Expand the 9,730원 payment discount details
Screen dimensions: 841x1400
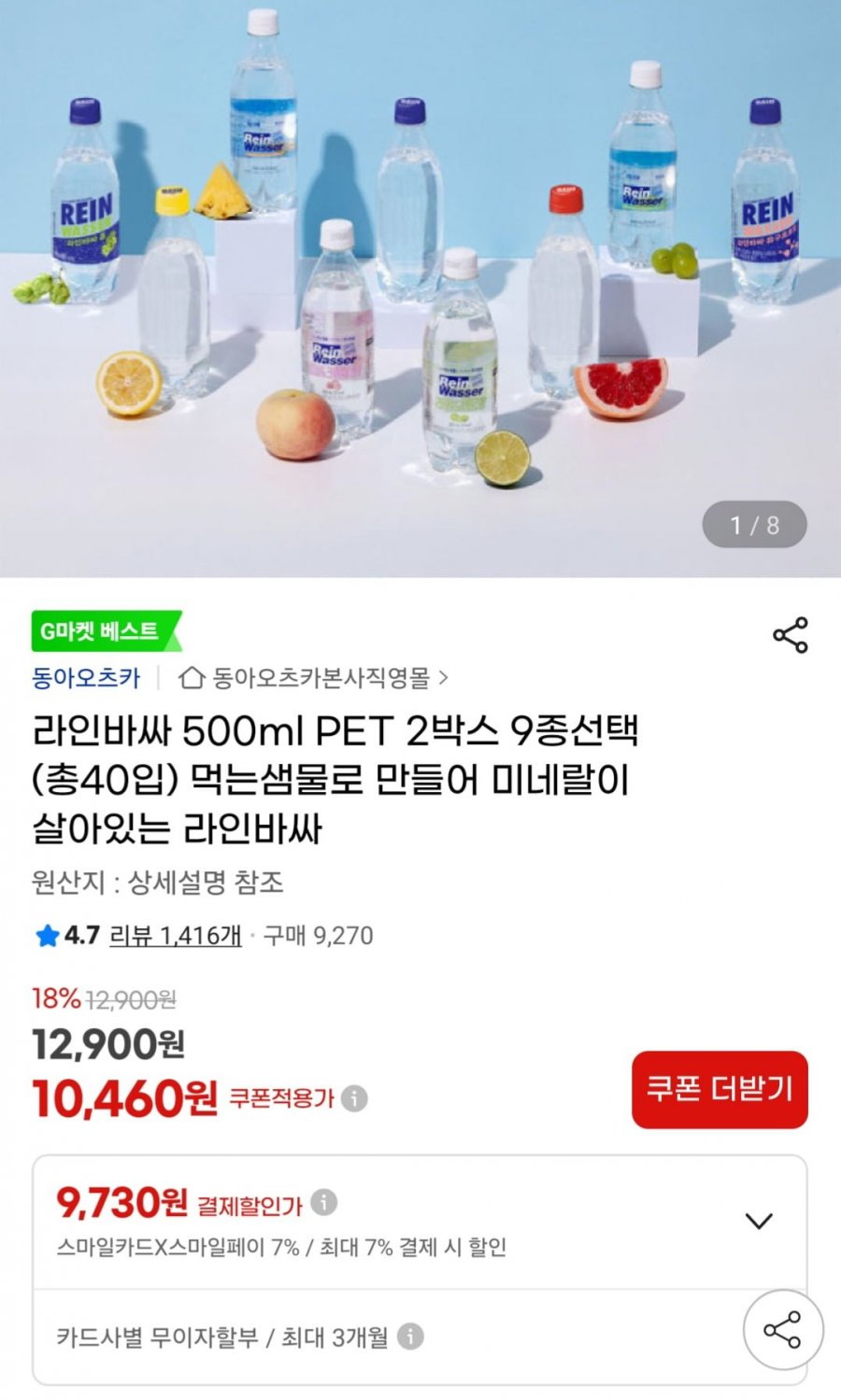pos(759,1221)
